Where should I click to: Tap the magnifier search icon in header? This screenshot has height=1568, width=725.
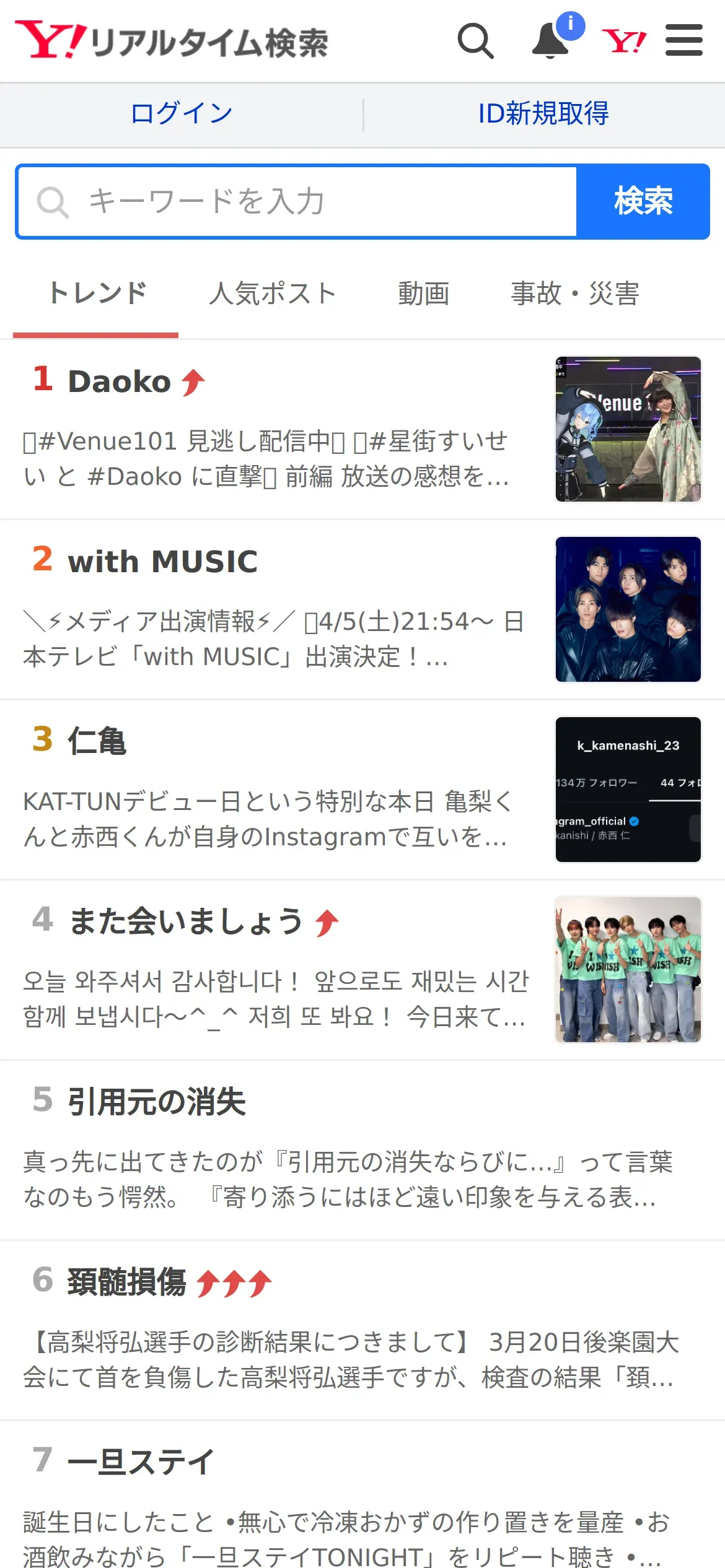475,41
